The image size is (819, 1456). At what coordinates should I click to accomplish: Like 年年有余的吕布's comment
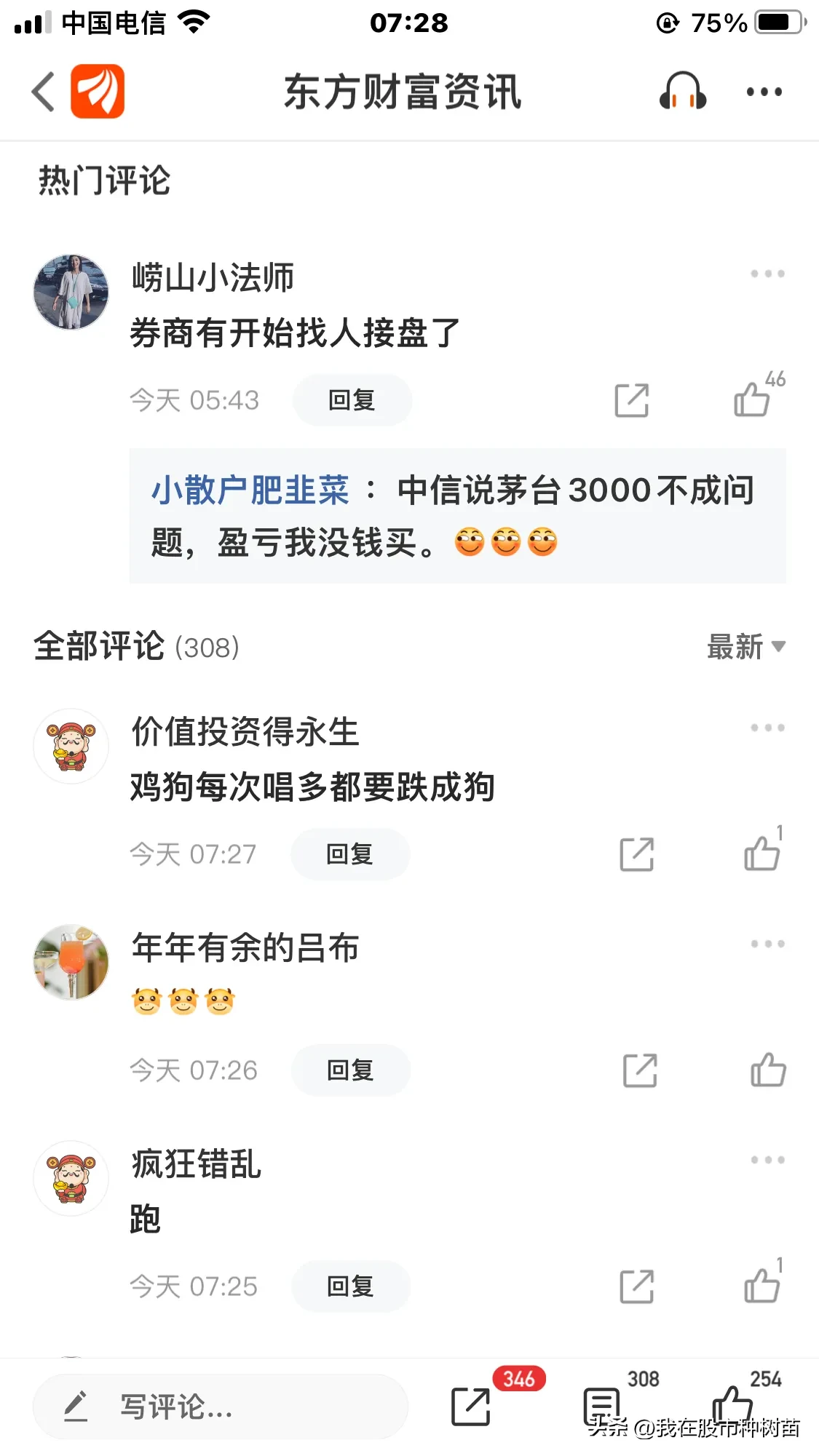pyautogui.click(x=767, y=1070)
